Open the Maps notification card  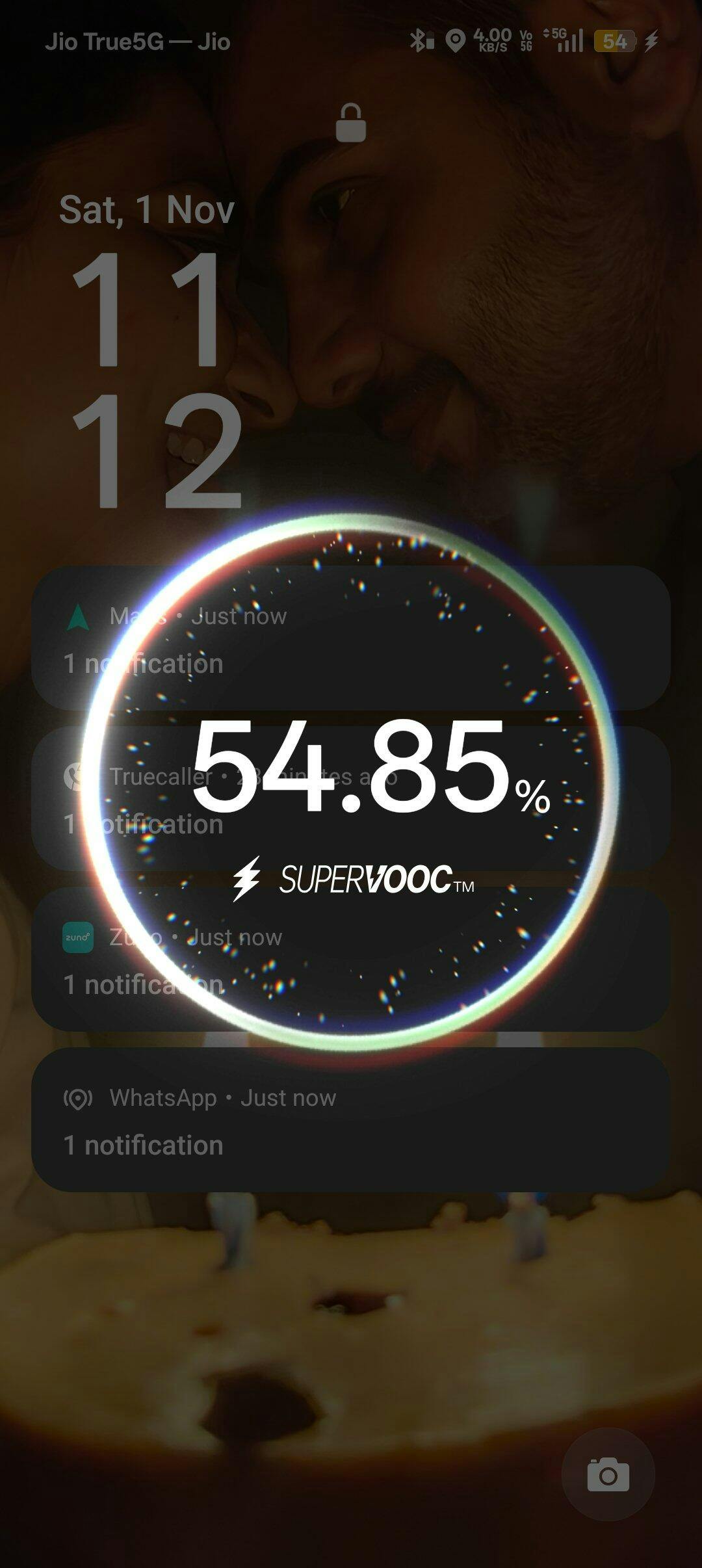[351, 638]
